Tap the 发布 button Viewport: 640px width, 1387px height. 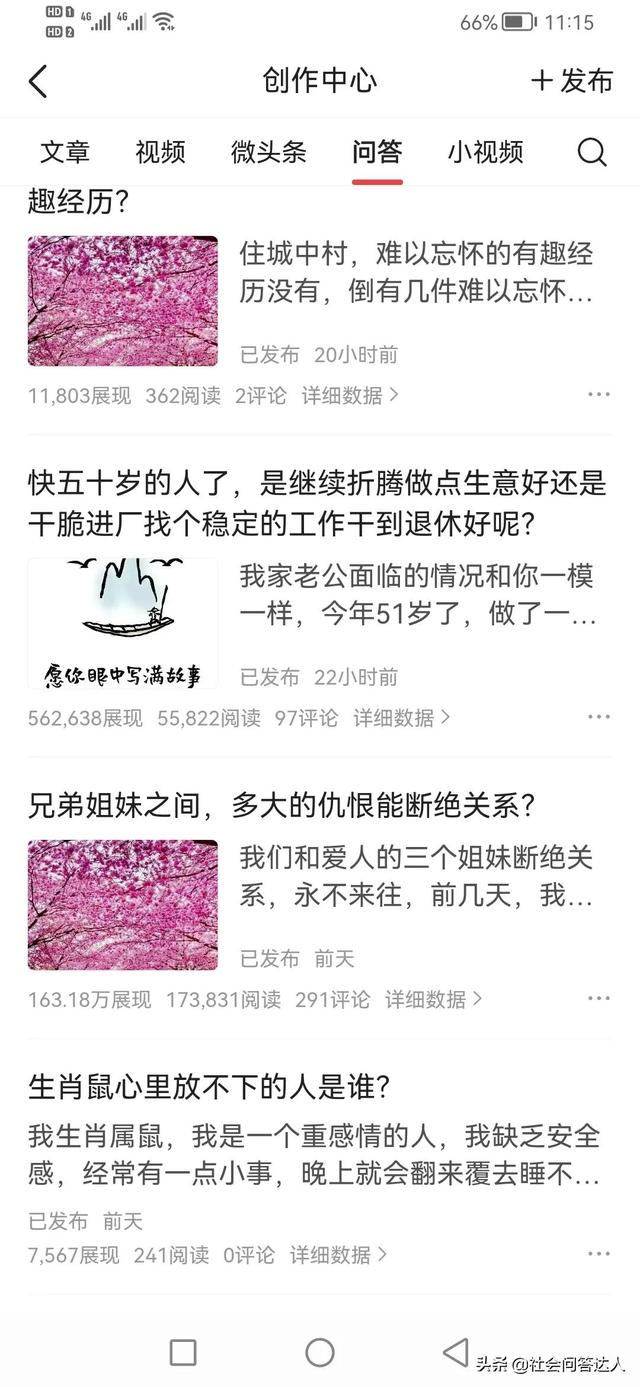coord(572,81)
